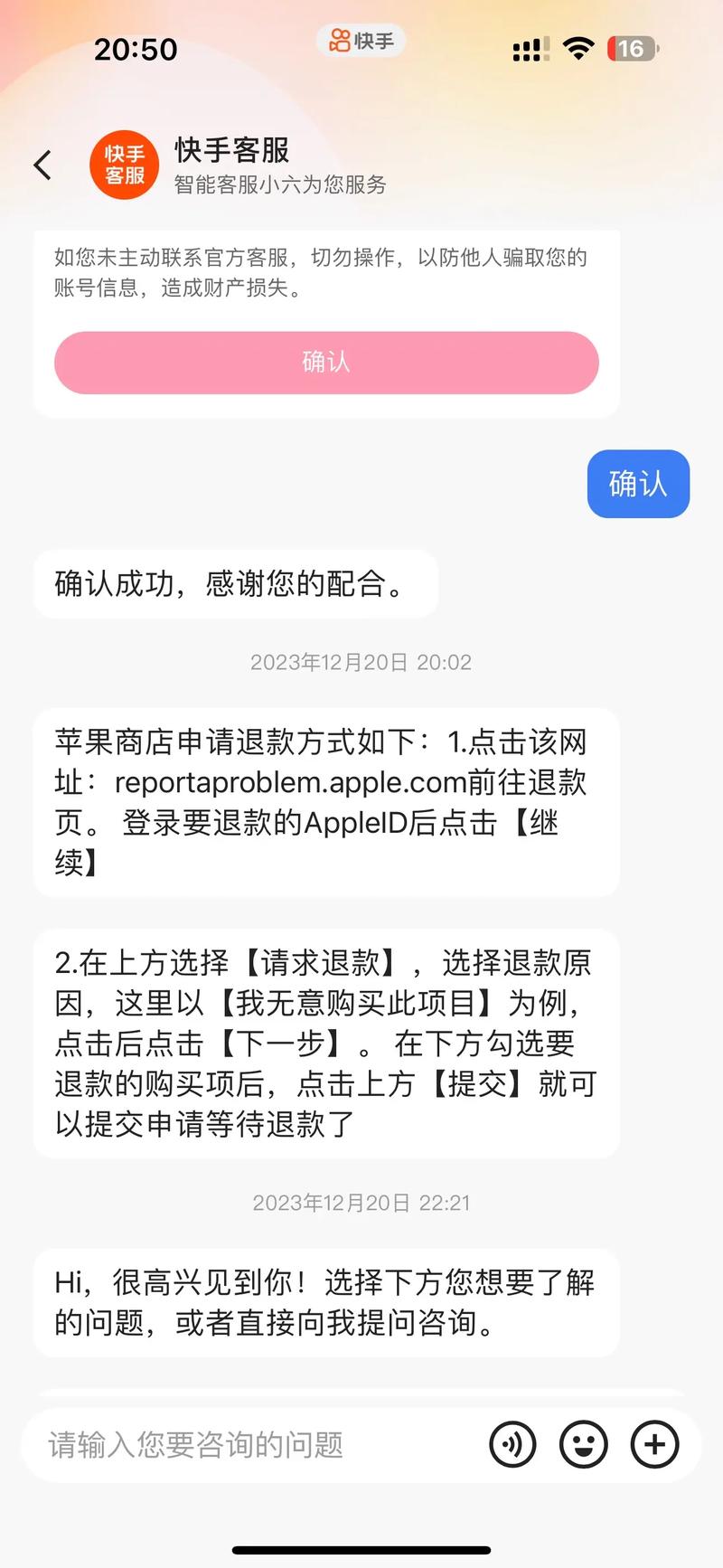Tap the home indicator bar at screen bottom

pos(361,1551)
